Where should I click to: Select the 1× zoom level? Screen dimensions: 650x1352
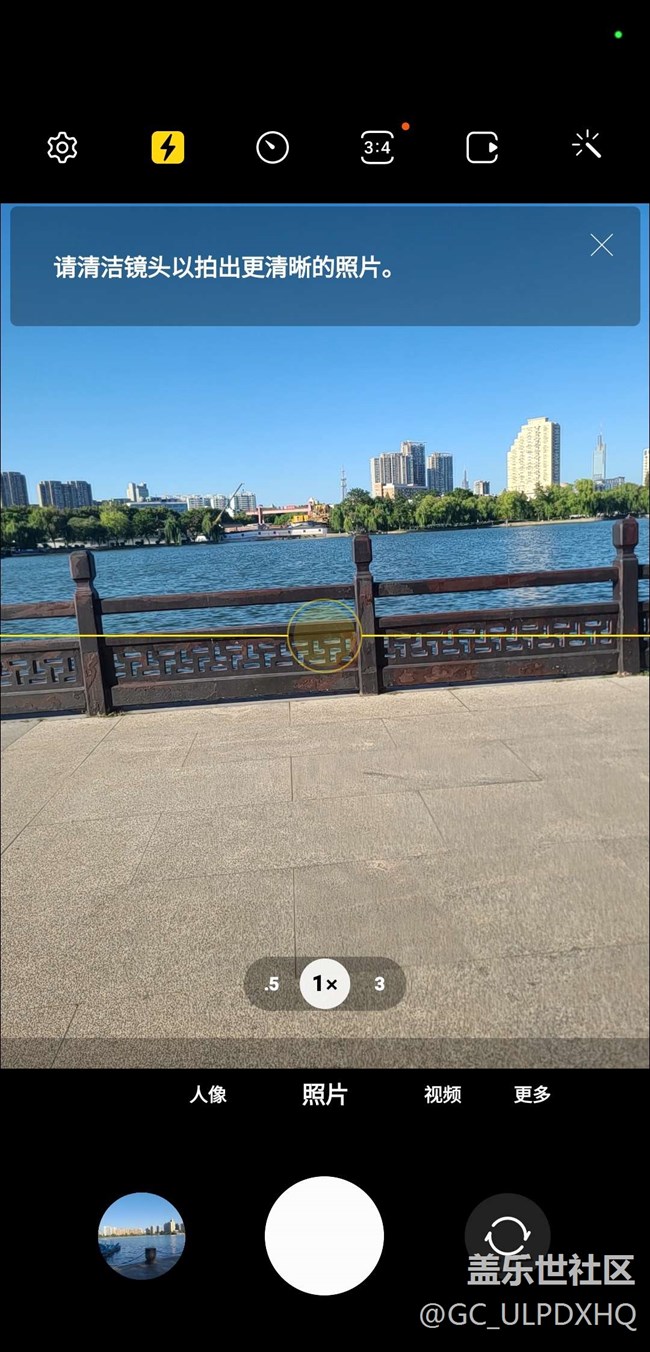[x=325, y=984]
